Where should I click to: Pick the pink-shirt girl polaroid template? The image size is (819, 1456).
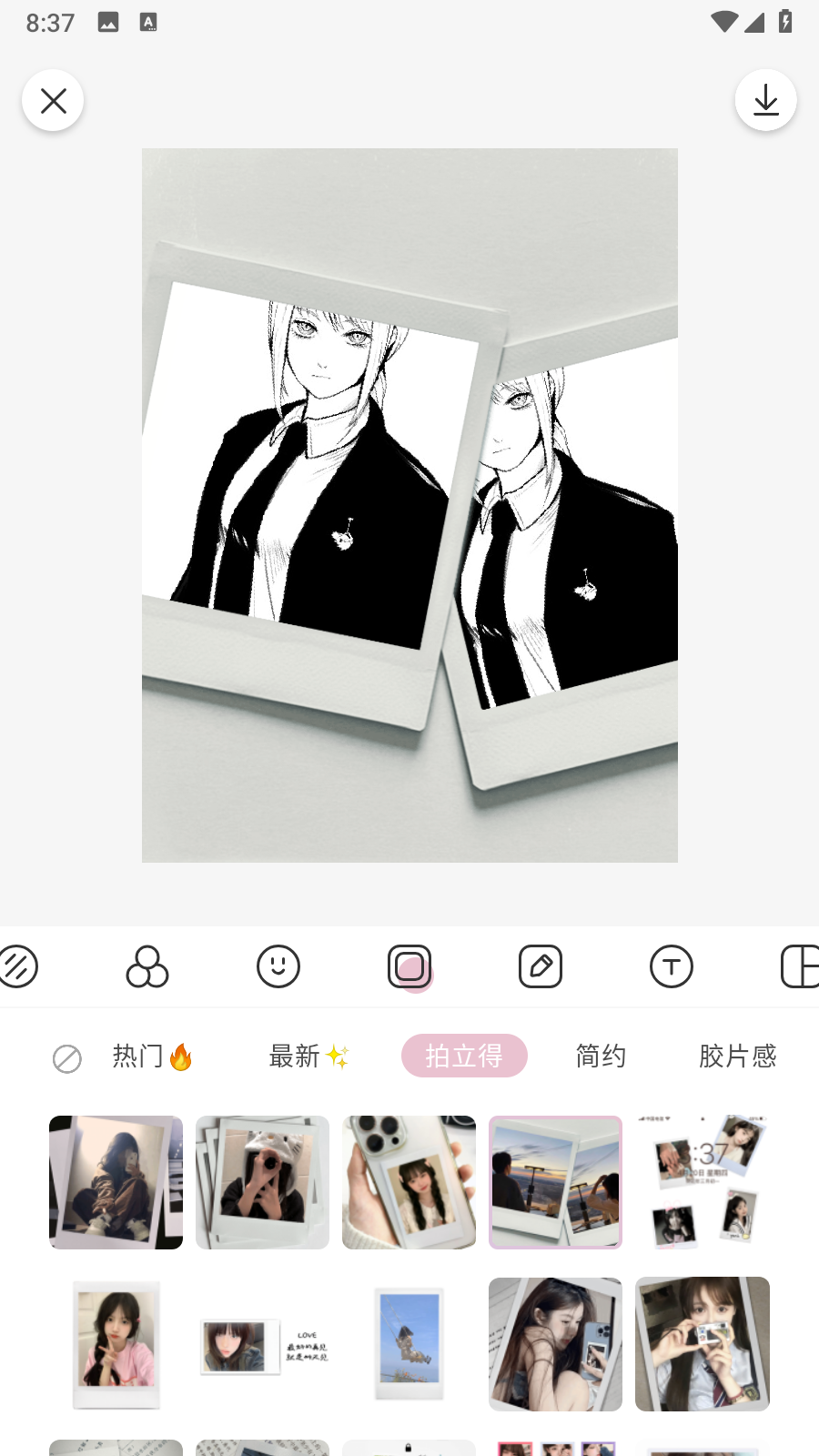[116, 1345]
